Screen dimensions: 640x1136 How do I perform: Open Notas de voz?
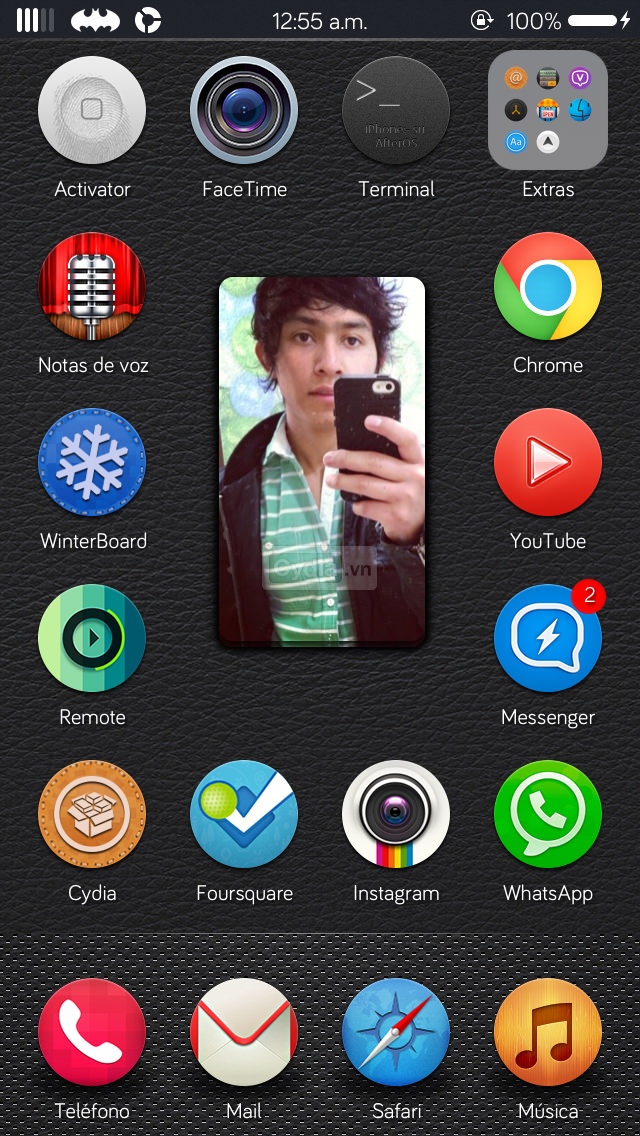[x=92, y=286]
